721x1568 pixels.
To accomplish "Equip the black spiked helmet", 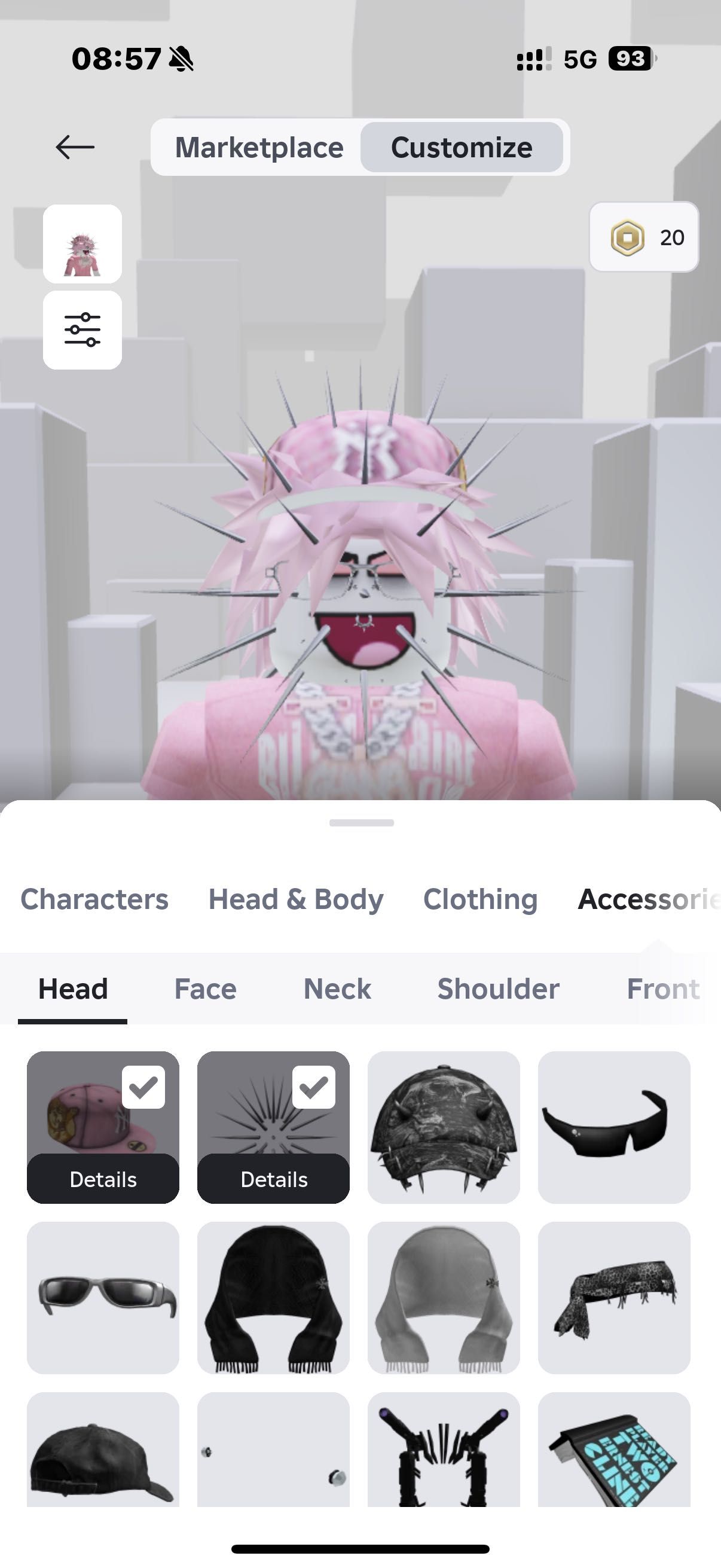I will pyautogui.click(x=444, y=1127).
